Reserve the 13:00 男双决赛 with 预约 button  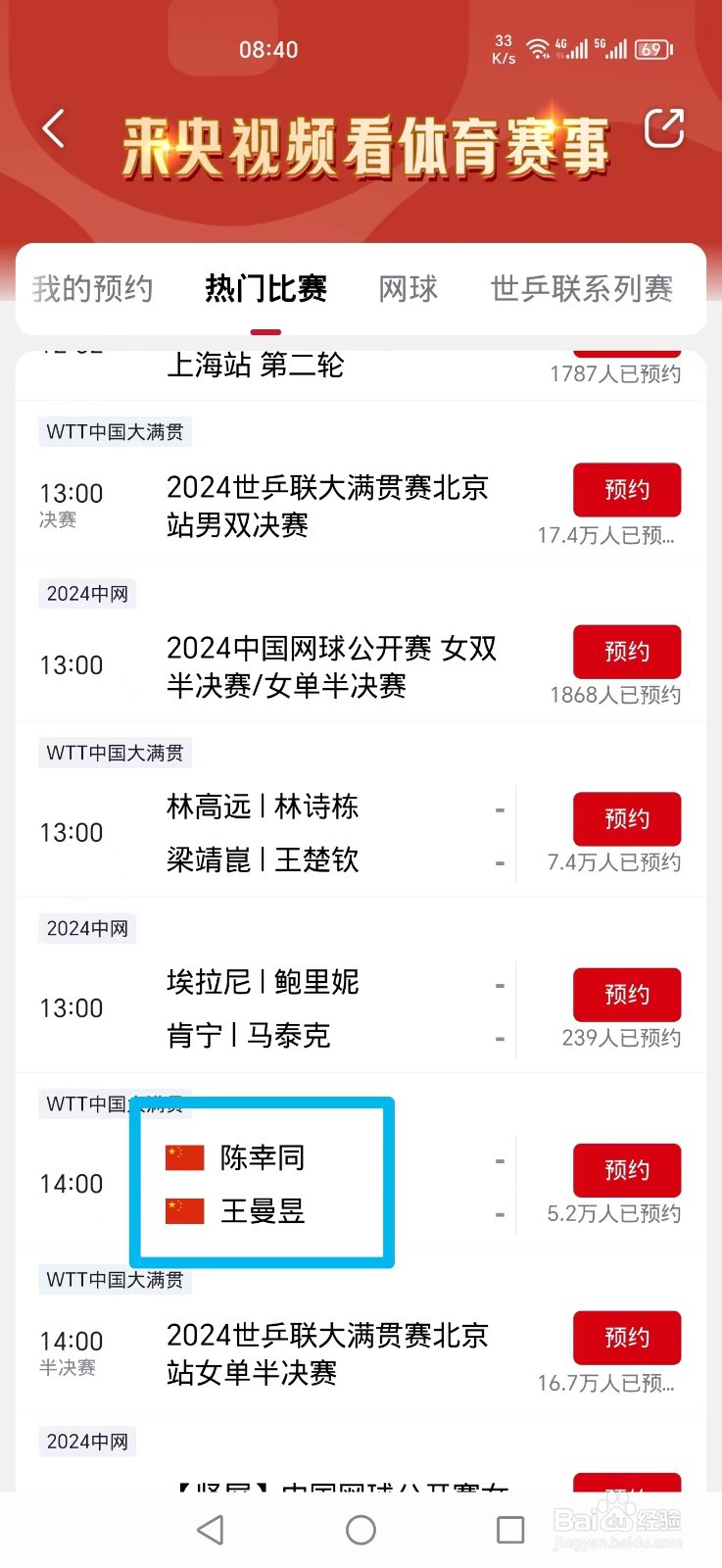pos(627,490)
